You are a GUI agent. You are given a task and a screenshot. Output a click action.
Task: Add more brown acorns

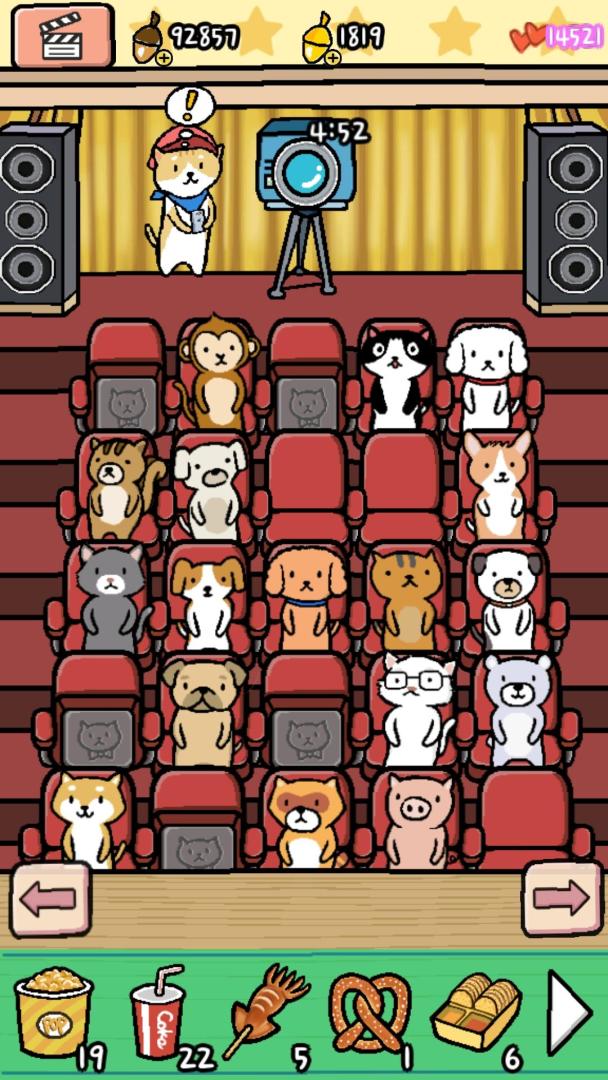[164, 59]
